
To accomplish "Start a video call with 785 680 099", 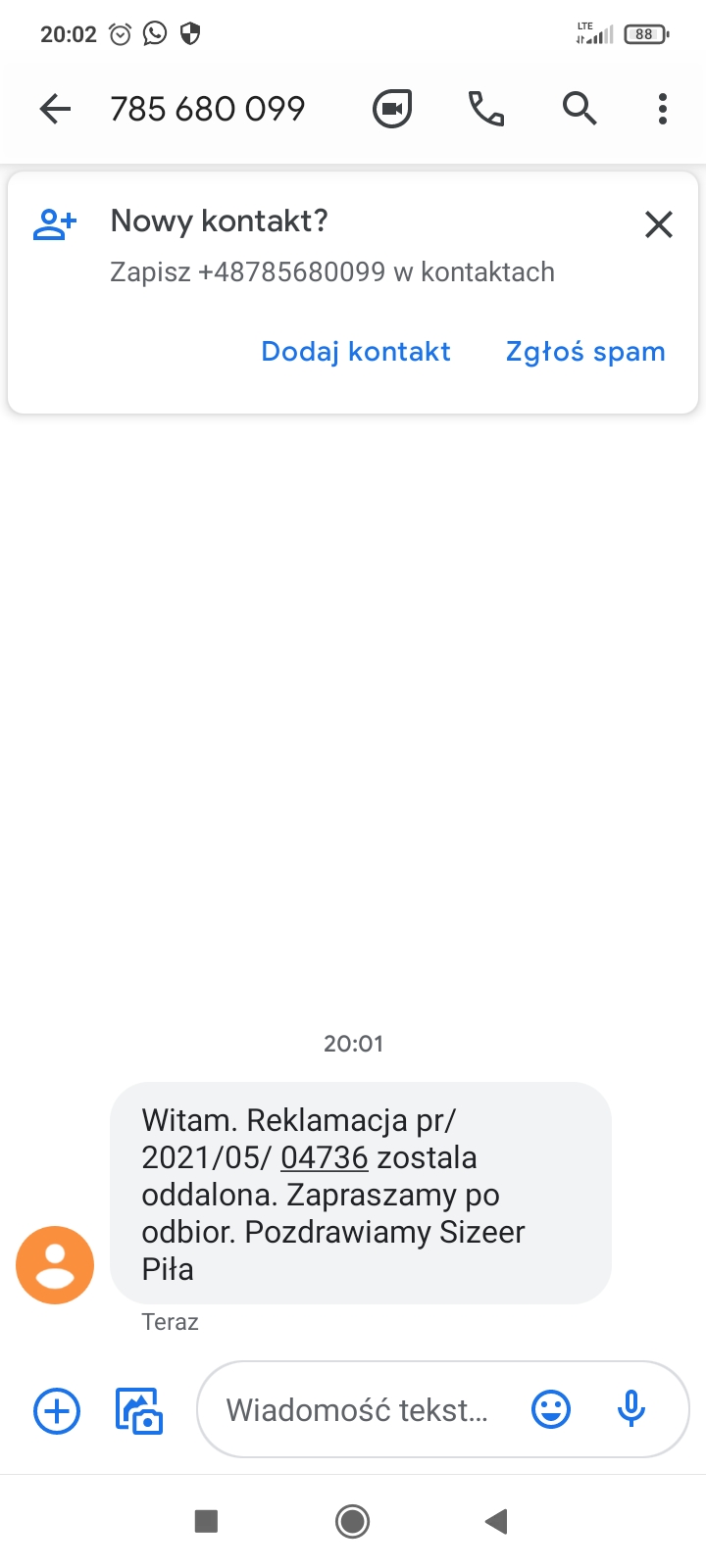I will pyautogui.click(x=392, y=109).
